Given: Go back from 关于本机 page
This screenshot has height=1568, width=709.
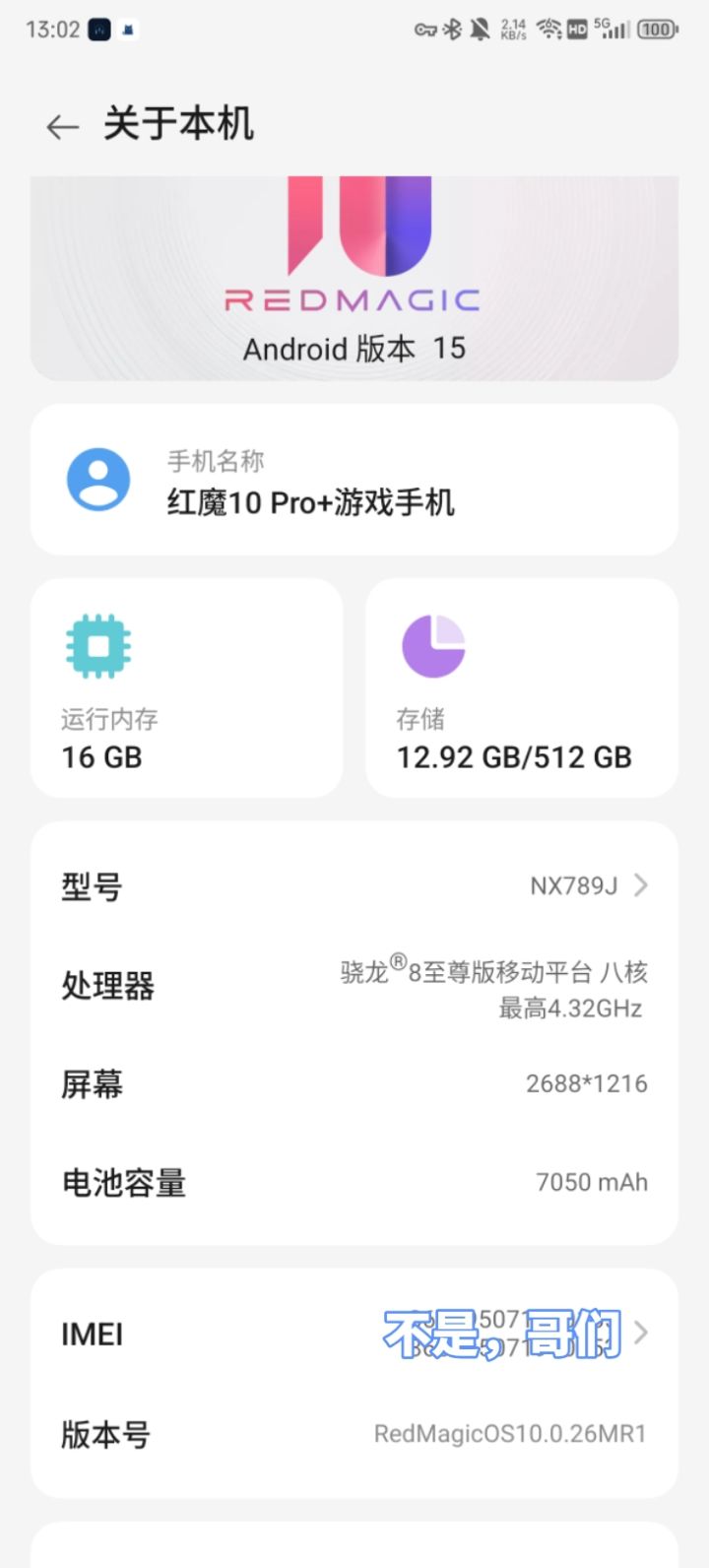Looking at the screenshot, I should tap(62, 126).
